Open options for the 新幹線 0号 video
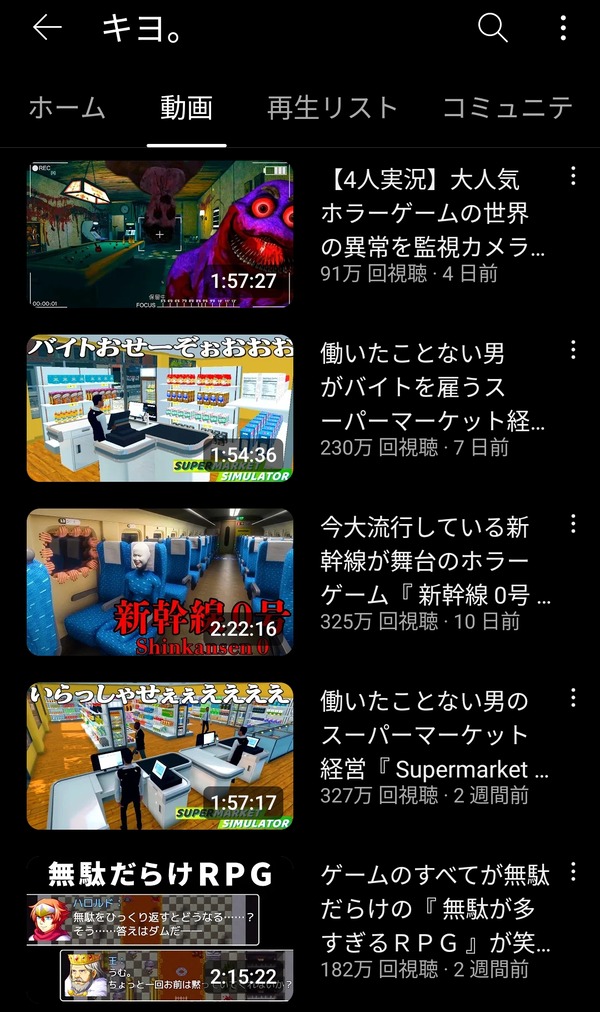 pos(573,523)
